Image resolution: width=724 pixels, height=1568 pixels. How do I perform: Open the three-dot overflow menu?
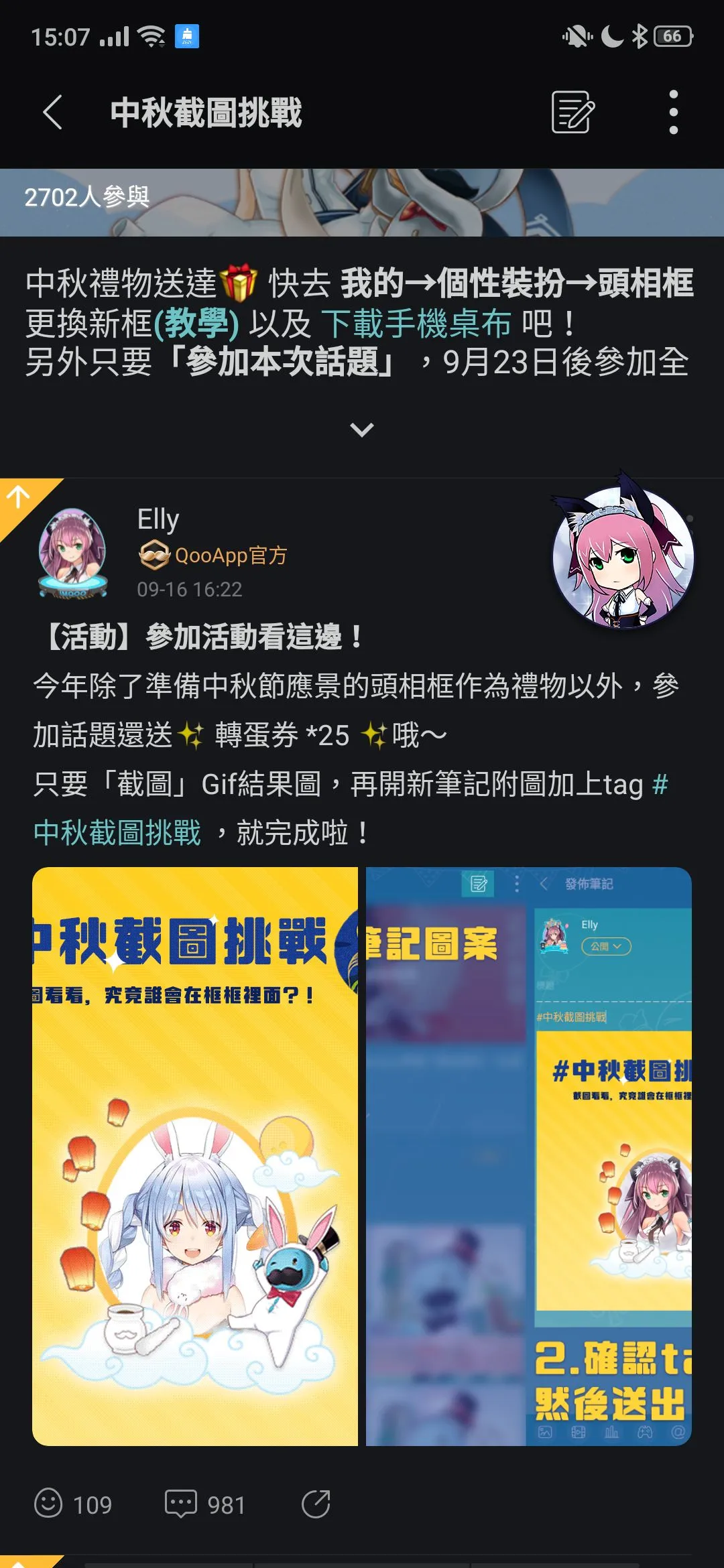673,112
